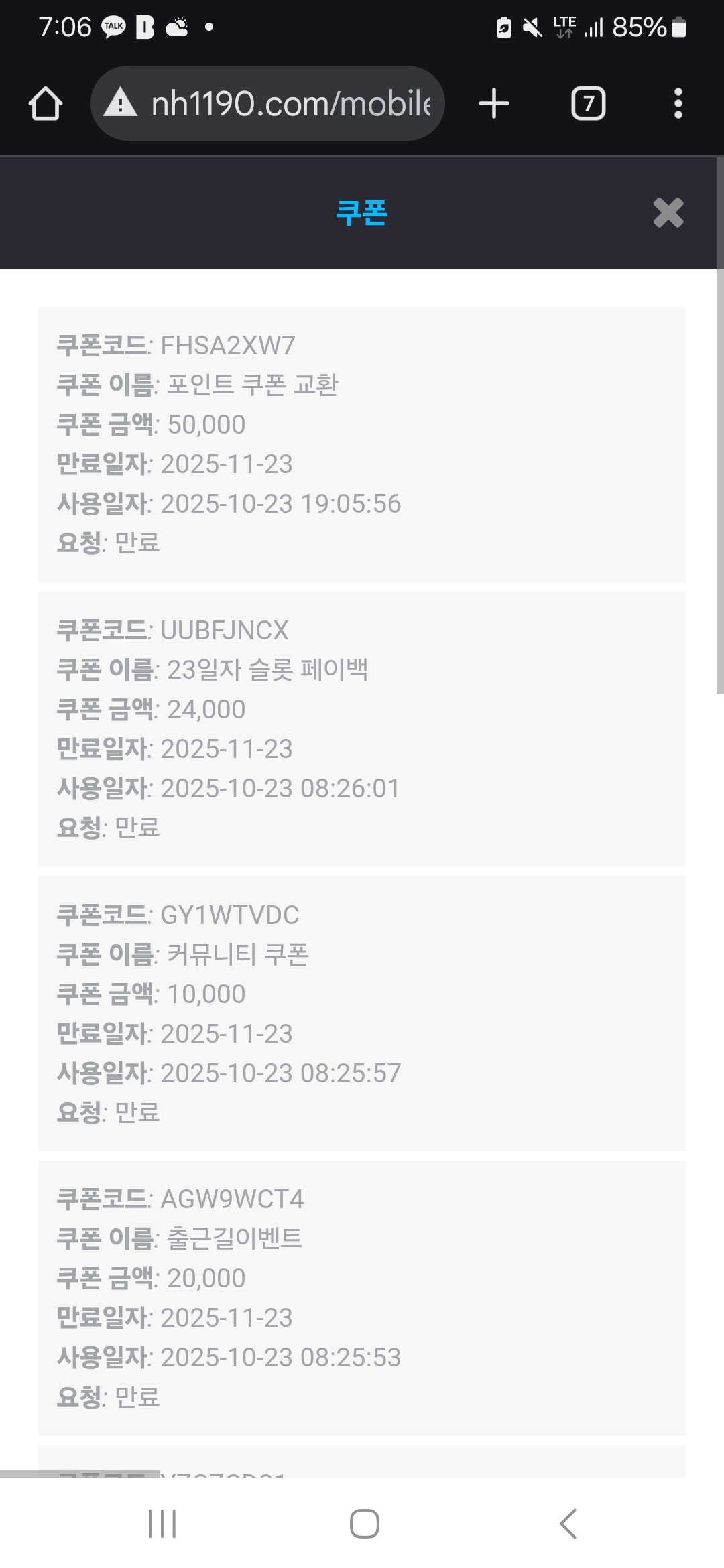Open the home screen icon in Chrome
Viewport: 724px width, 1568px height.
45,103
